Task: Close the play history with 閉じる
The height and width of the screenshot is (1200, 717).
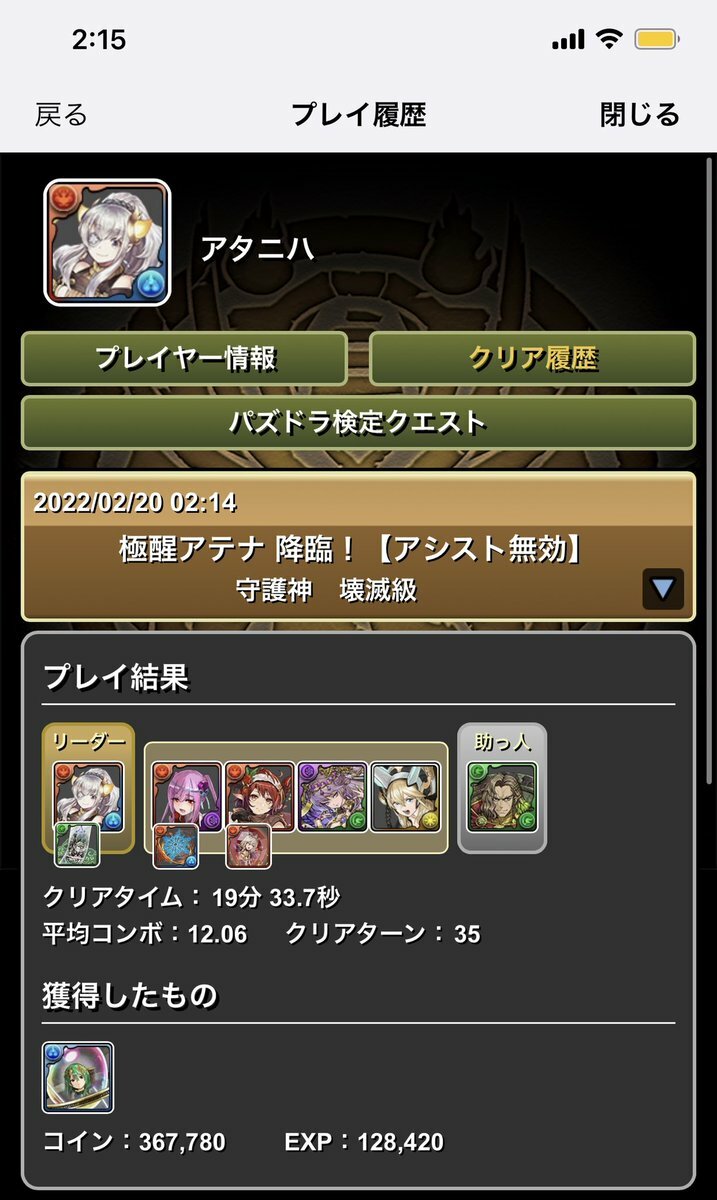Action: pyautogui.click(x=639, y=114)
